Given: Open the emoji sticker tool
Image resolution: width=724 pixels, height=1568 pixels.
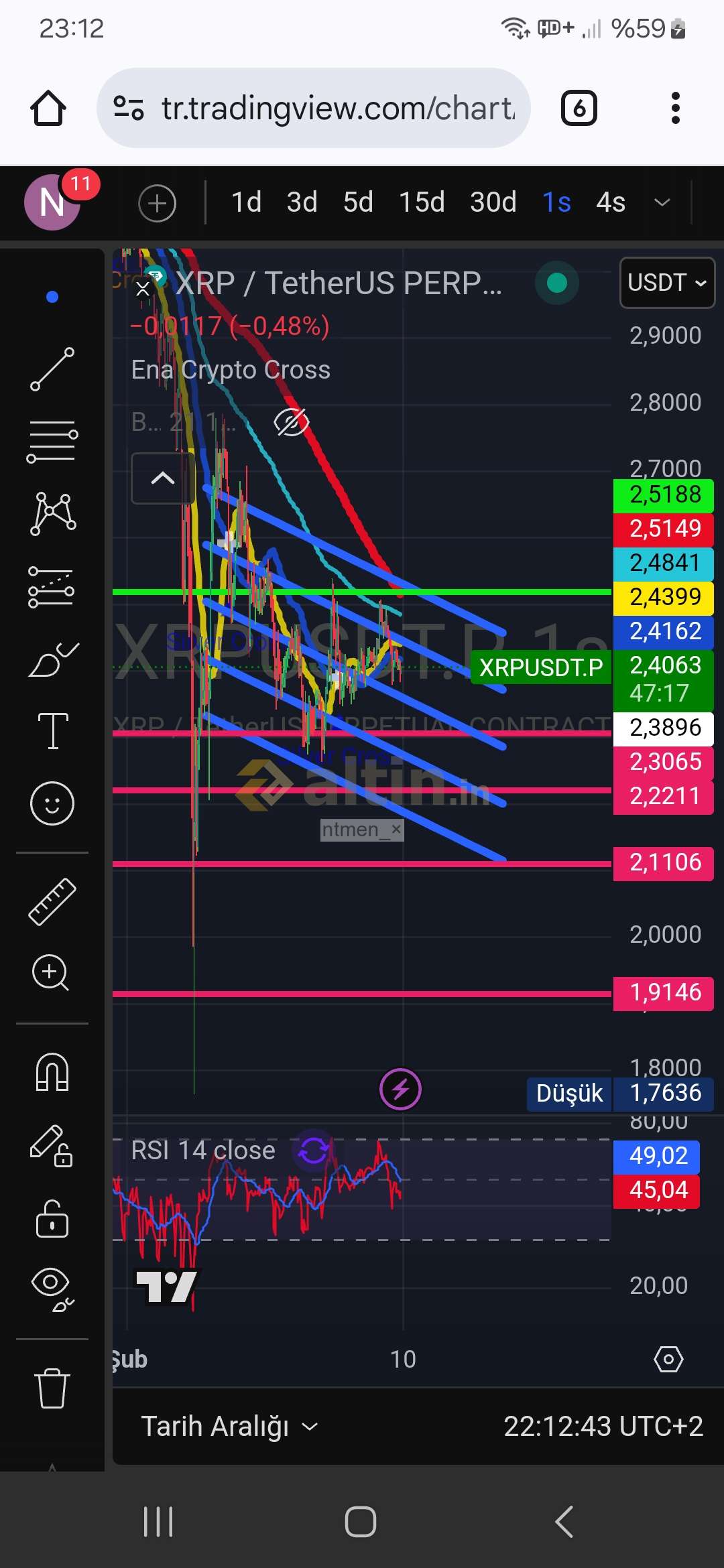Looking at the screenshot, I should point(52,803).
